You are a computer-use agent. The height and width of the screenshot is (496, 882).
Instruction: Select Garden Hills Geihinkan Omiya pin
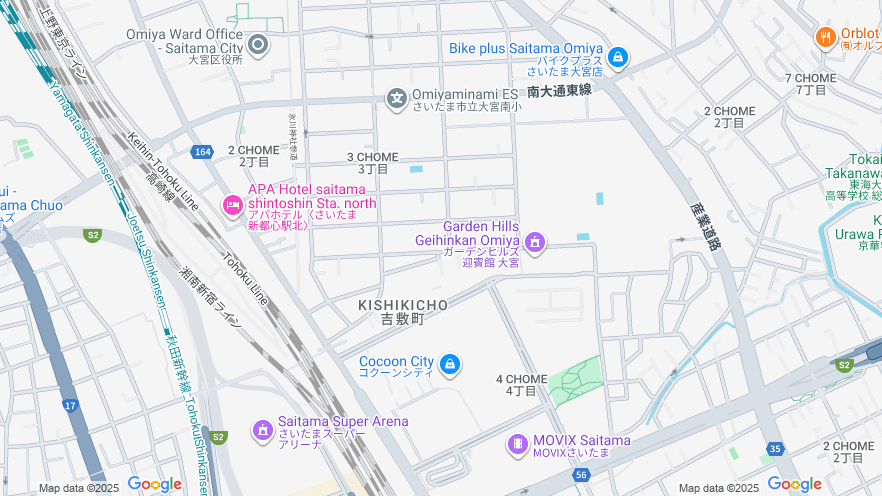coord(535,241)
